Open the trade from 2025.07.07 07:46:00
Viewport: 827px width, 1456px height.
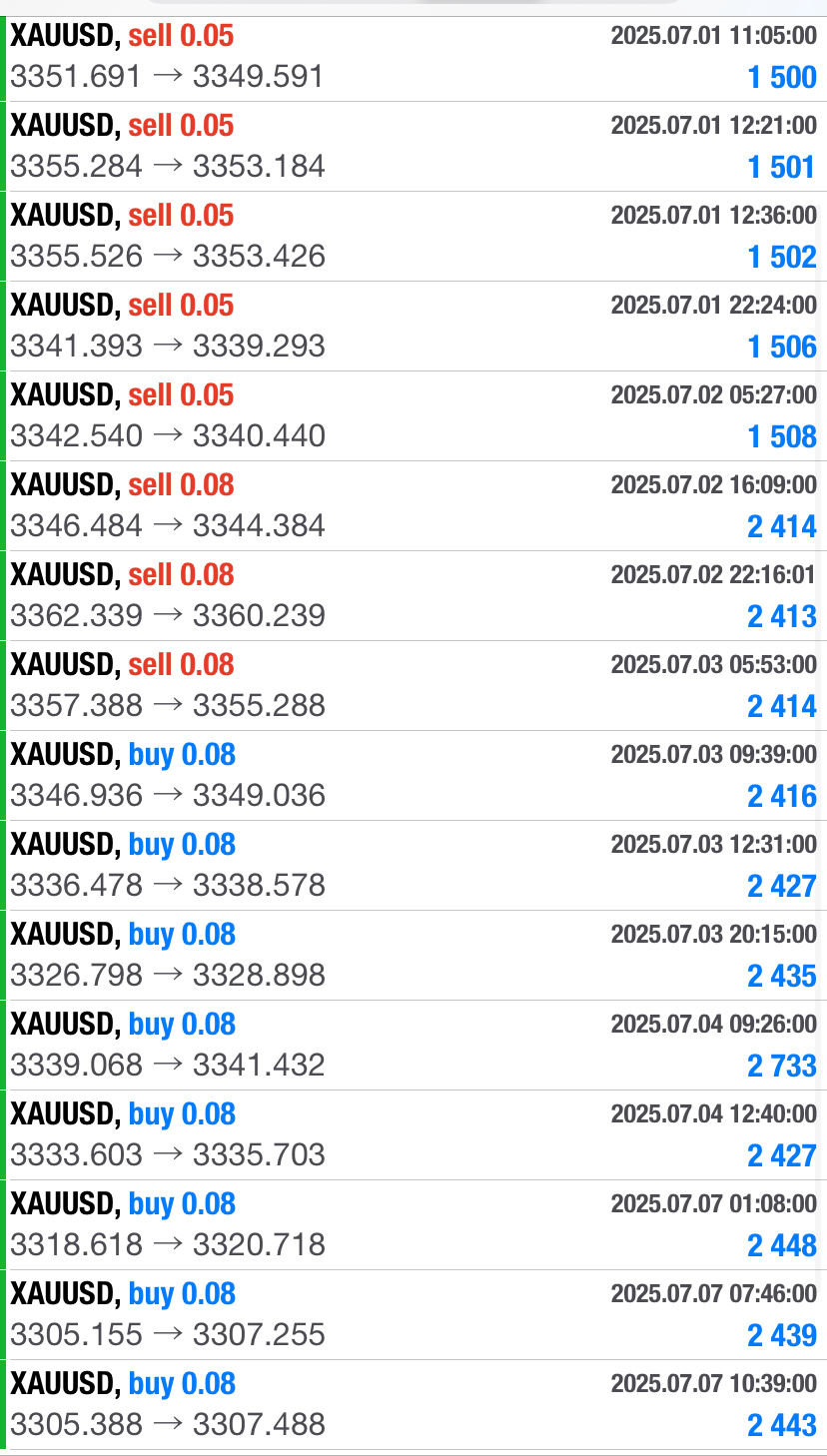click(413, 1315)
